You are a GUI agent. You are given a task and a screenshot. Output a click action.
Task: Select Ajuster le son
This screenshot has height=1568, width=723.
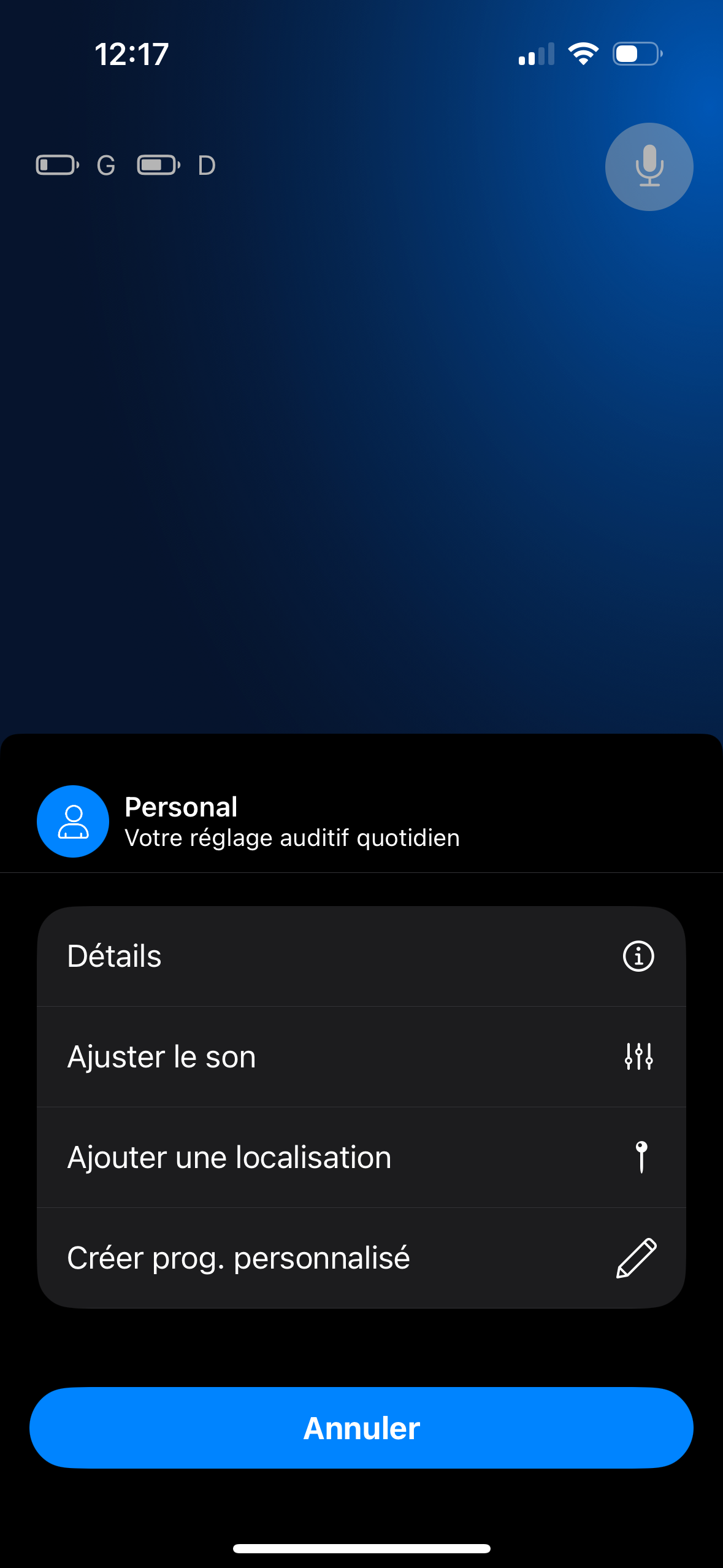click(361, 1057)
